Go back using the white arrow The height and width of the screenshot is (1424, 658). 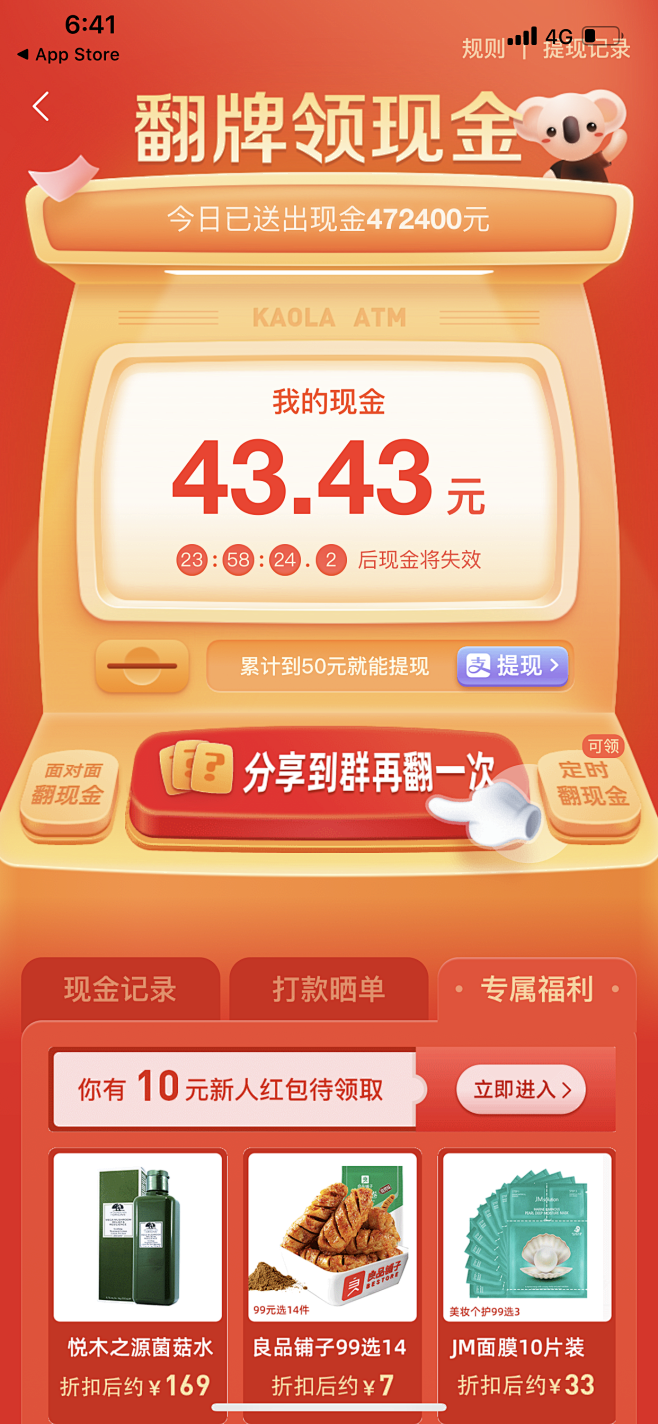pos(41,106)
